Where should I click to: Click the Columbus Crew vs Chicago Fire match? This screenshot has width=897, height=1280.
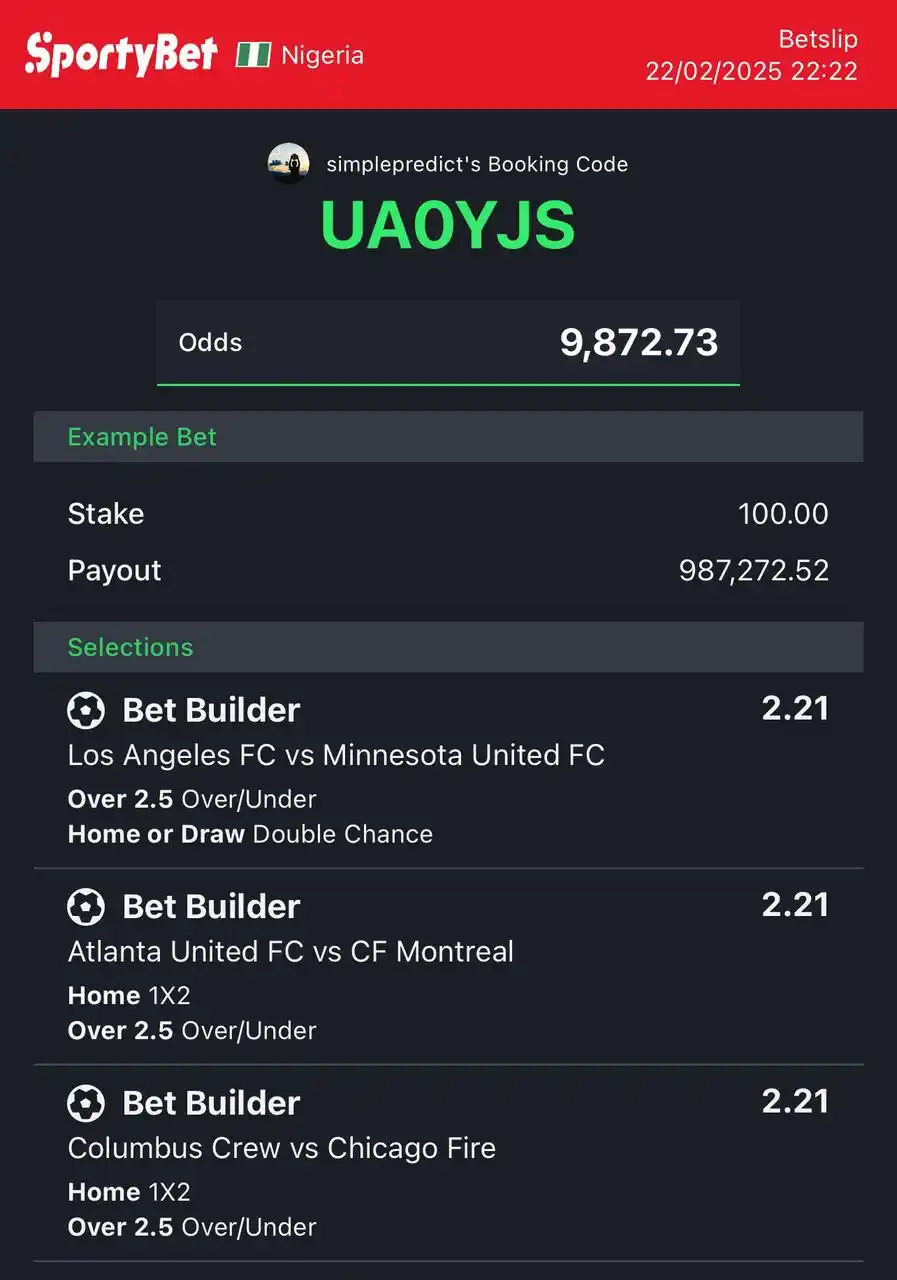pyautogui.click(x=281, y=1148)
